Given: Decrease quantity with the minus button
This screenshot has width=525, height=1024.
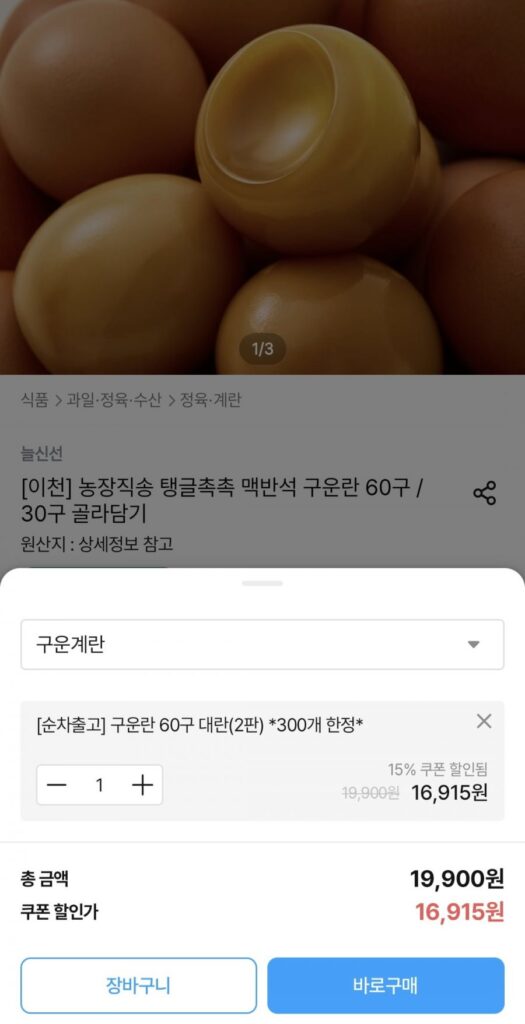Looking at the screenshot, I should tap(57, 785).
